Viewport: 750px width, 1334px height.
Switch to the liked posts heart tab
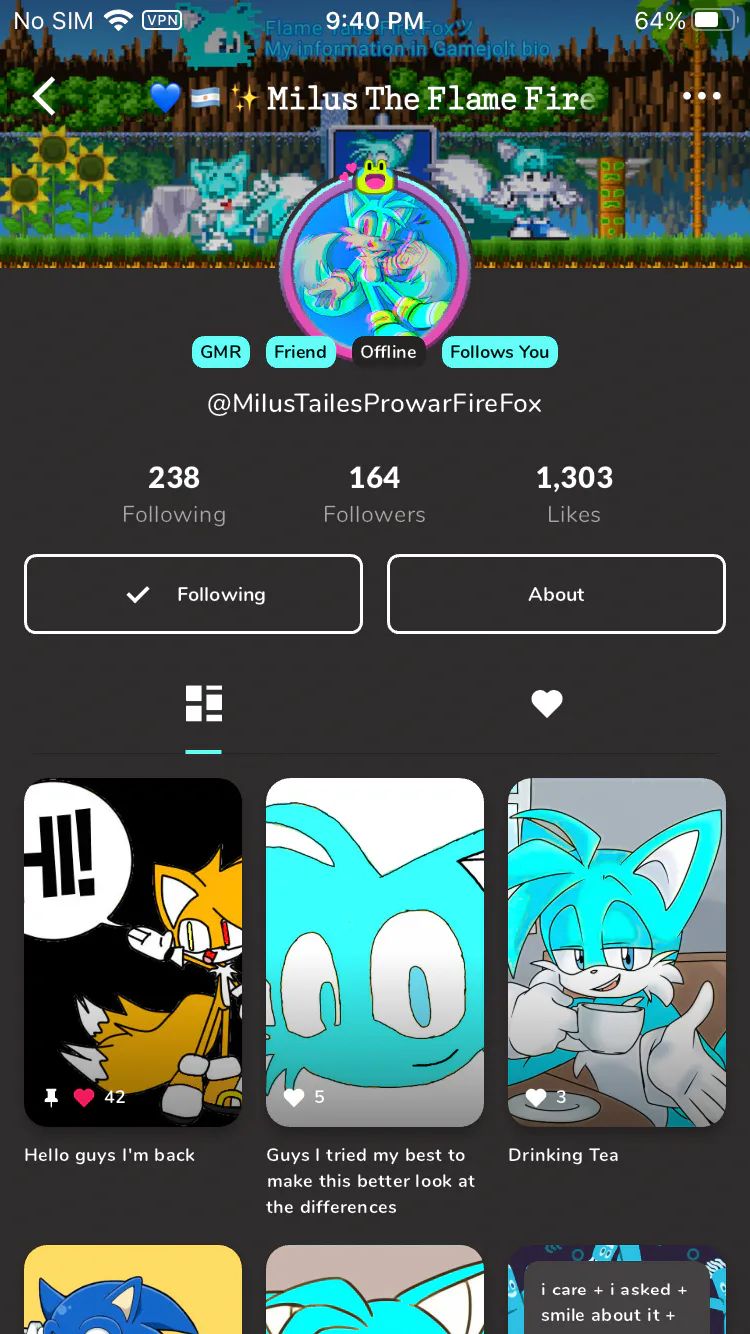pos(546,703)
